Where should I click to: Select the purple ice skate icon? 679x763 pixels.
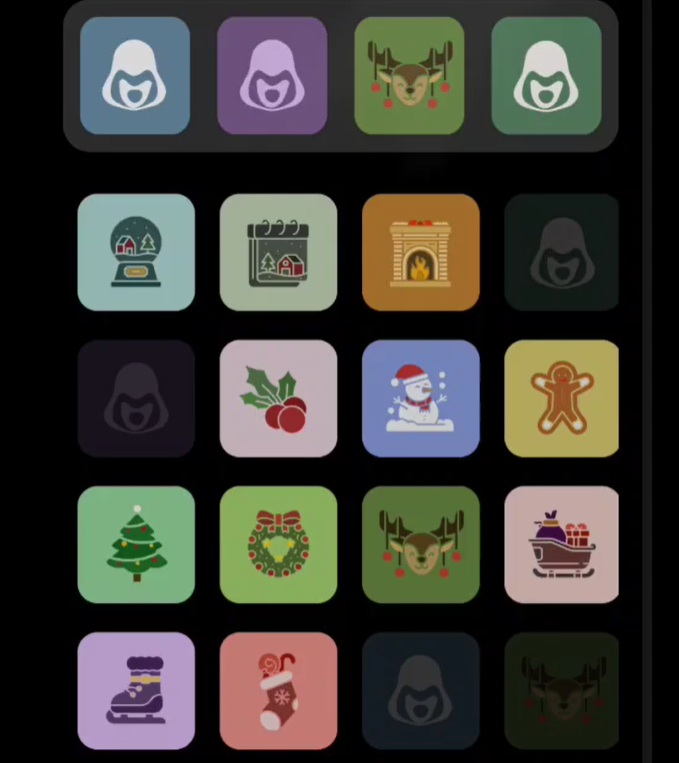pyautogui.click(x=136, y=690)
